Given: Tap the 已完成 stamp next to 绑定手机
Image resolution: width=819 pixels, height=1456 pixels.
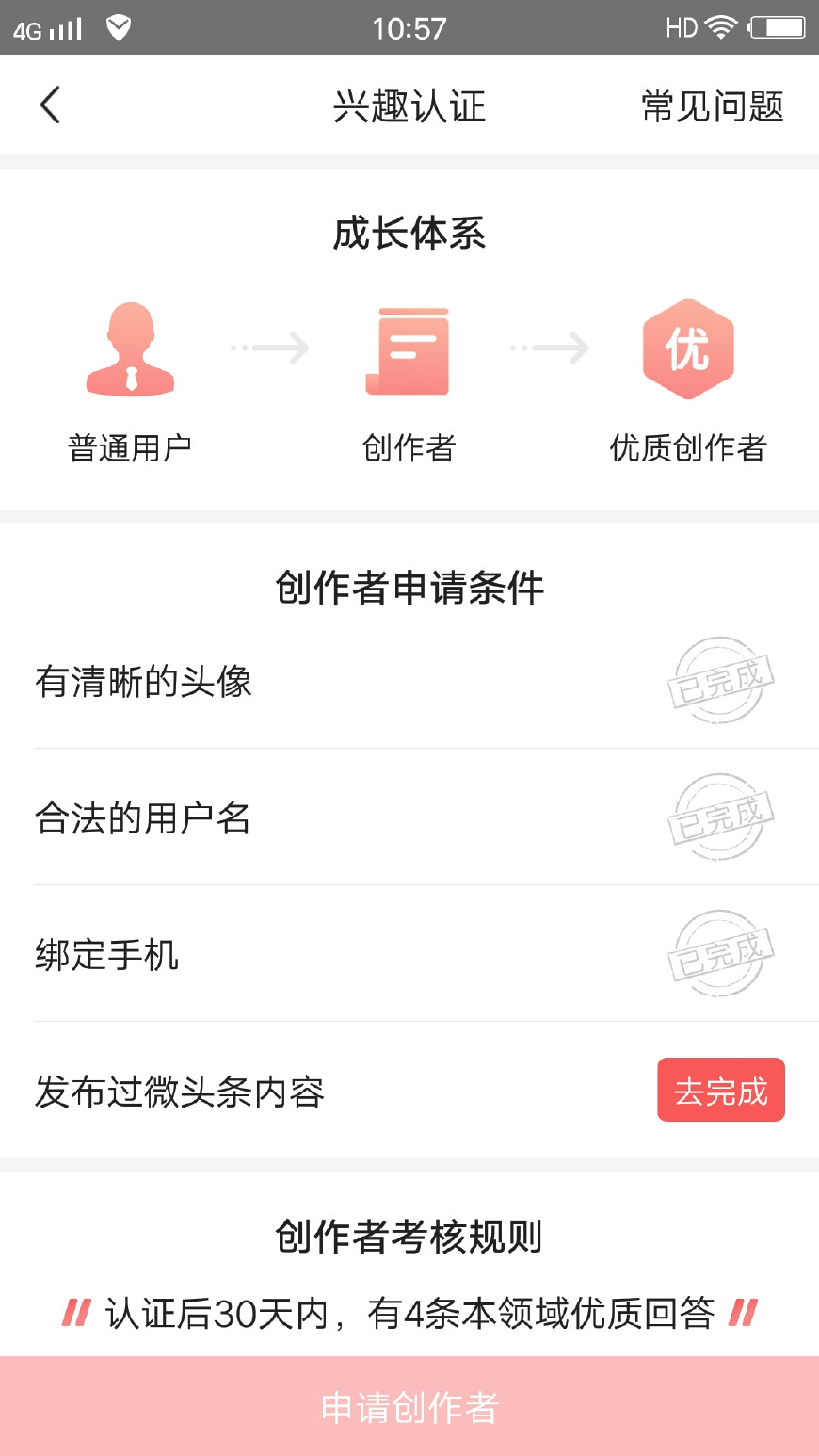Looking at the screenshot, I should coord(721,955).
